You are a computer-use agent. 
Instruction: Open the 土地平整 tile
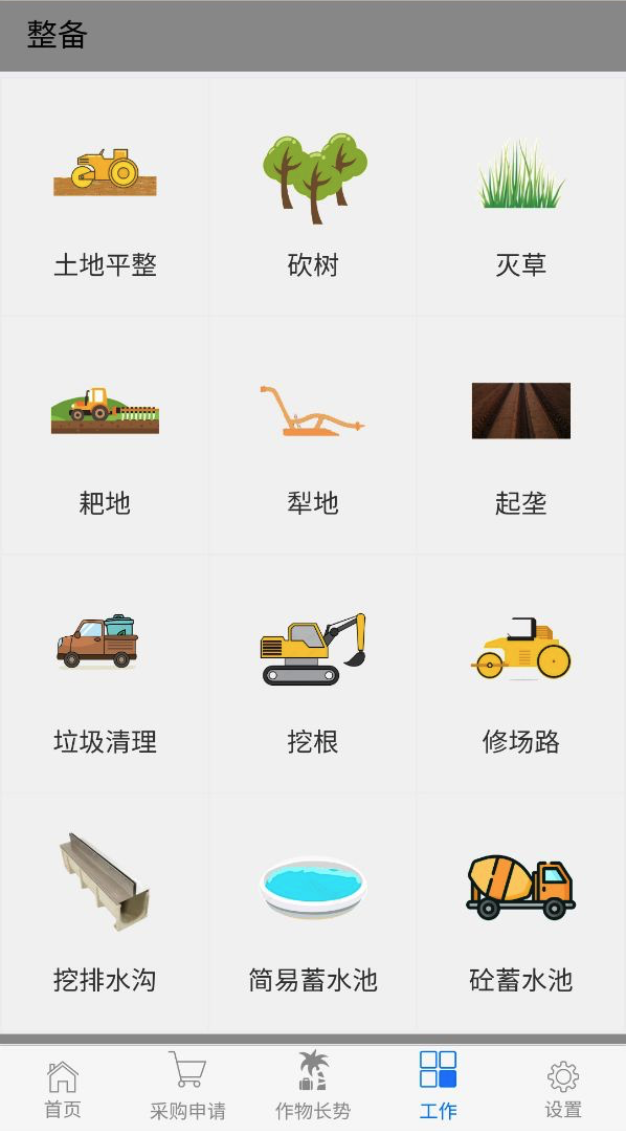coord(105,200)
